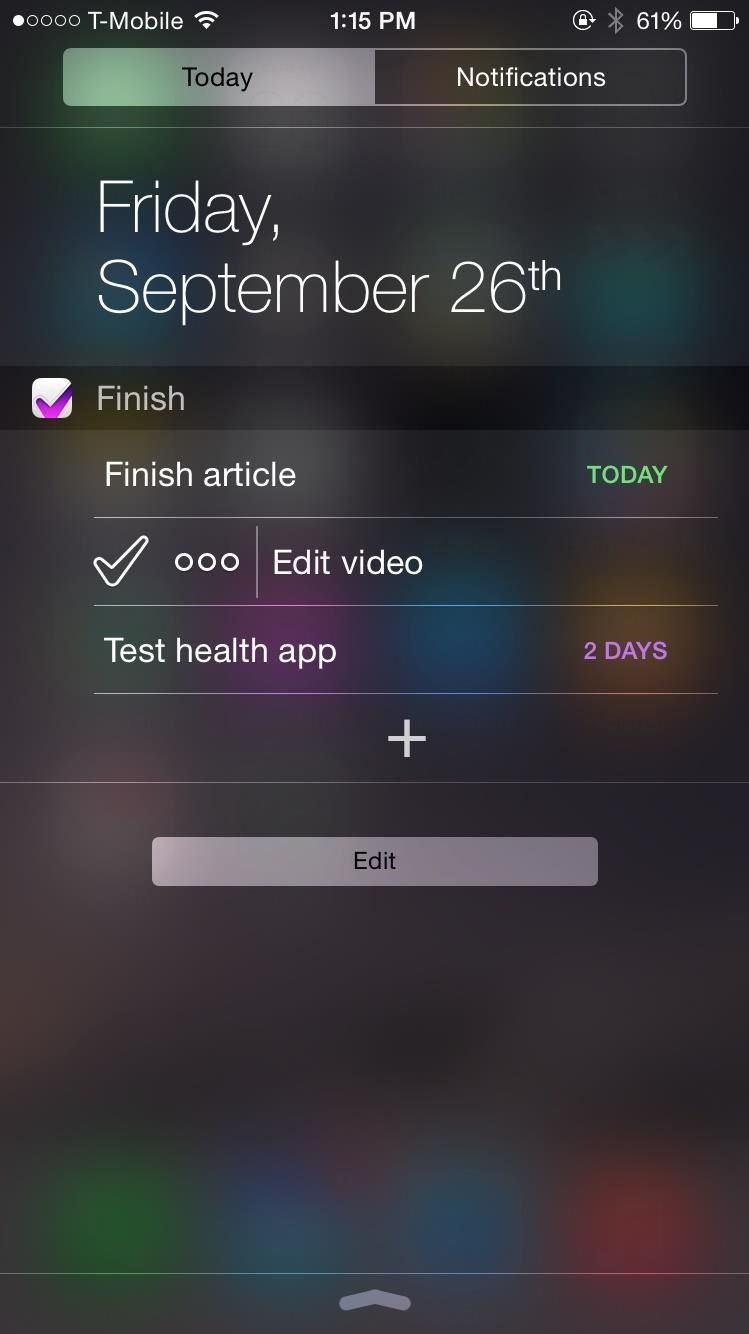Add a new task with plus
This screenshot has height=1334, width=749.
[406, 739]
